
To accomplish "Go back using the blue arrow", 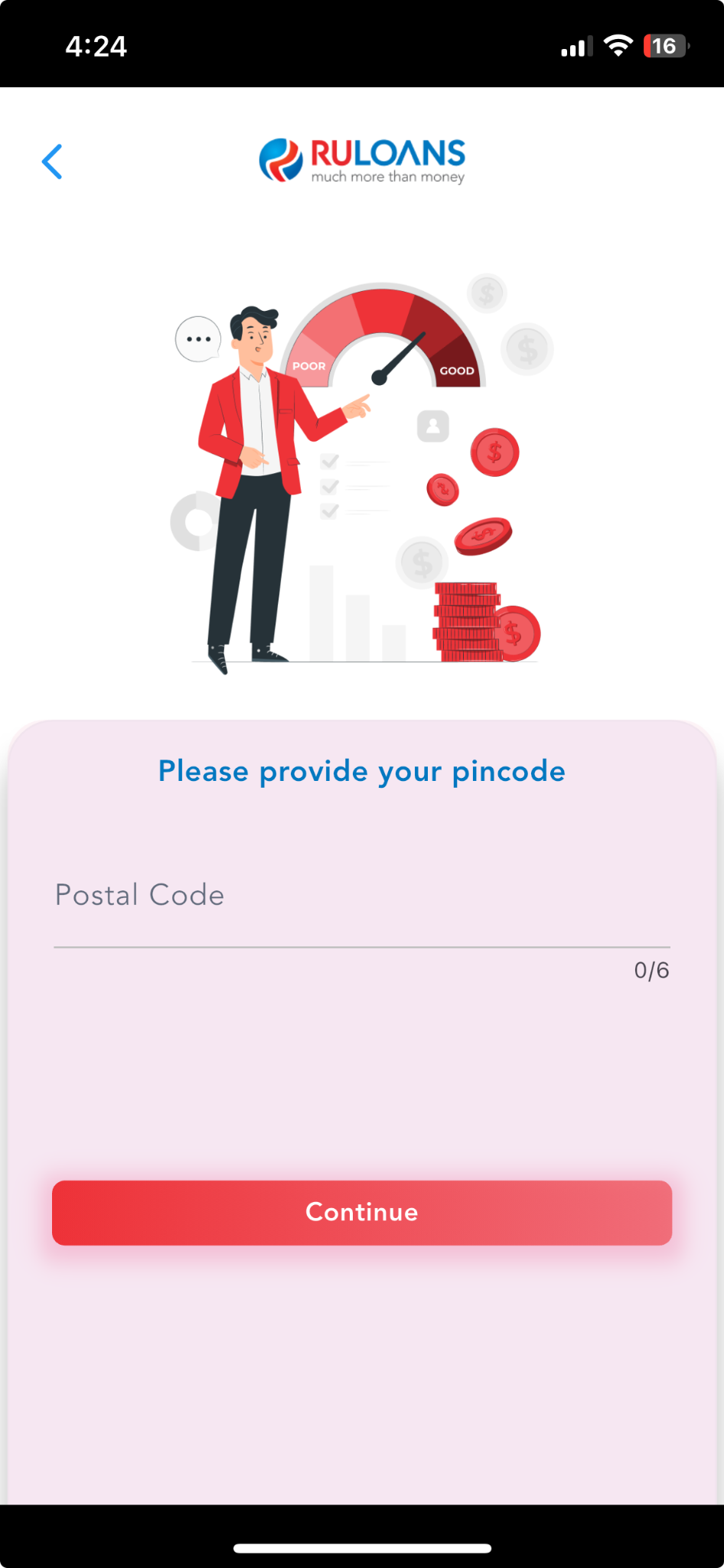I will click(x=52, y=162).
